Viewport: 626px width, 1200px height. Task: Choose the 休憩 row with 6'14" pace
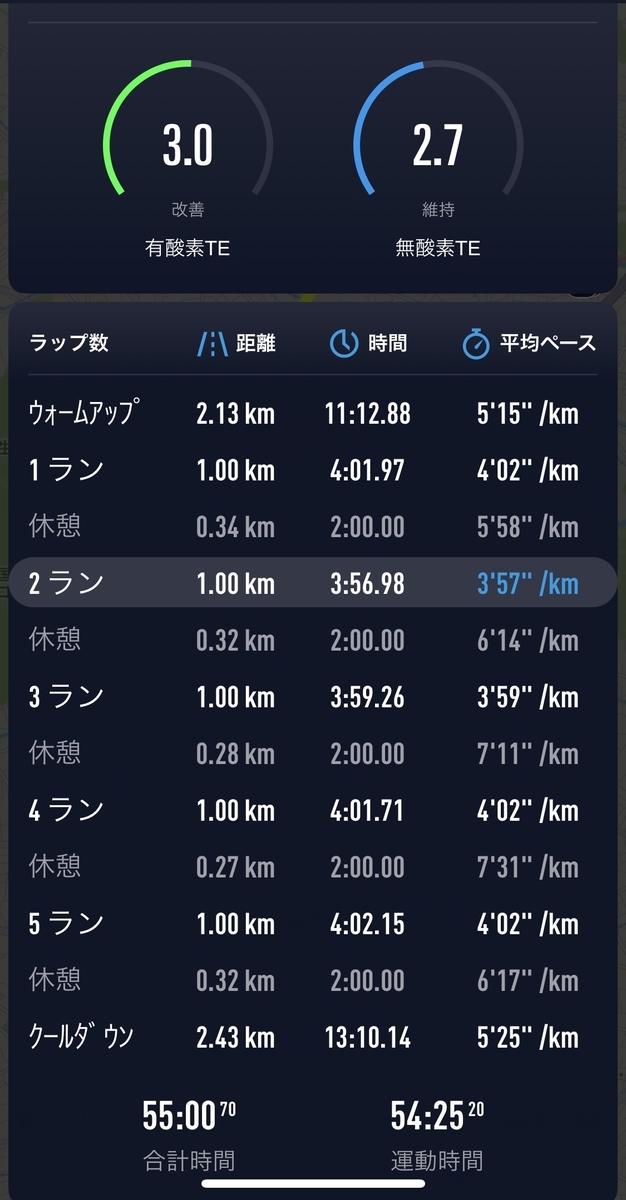pos(312,640)
